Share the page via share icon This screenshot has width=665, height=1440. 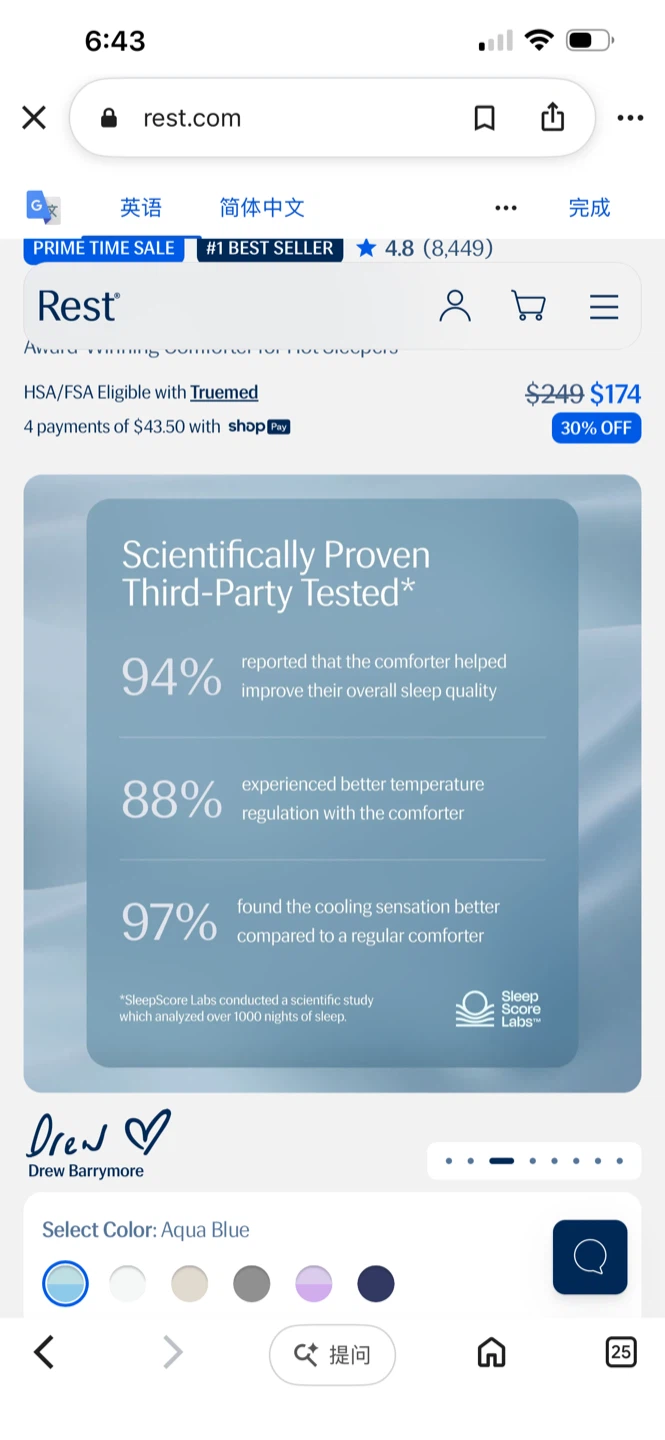552,117
